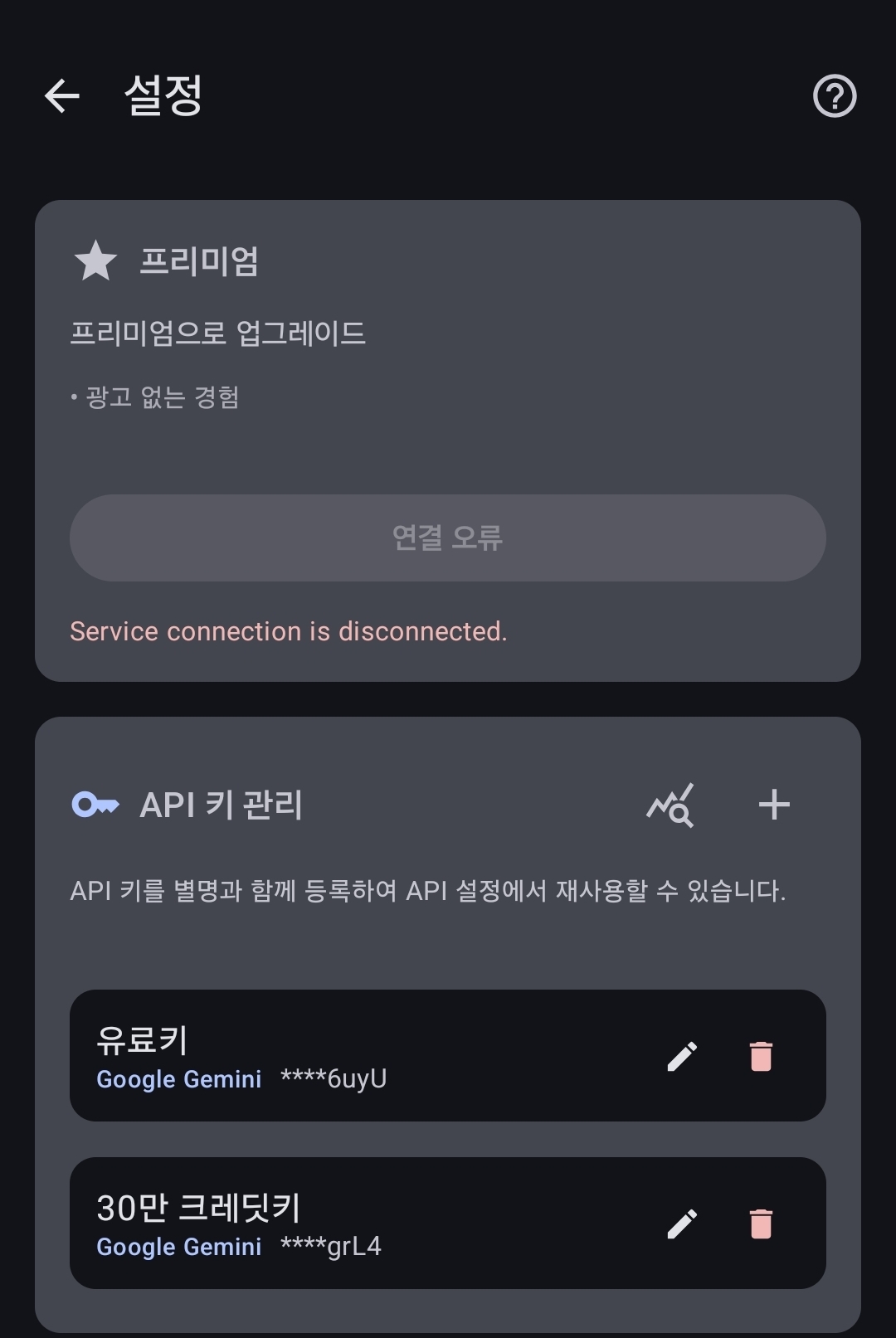Click the 광고 없는 경험 benefit text
The image size is (896, 1338).
tap(159, 396)
